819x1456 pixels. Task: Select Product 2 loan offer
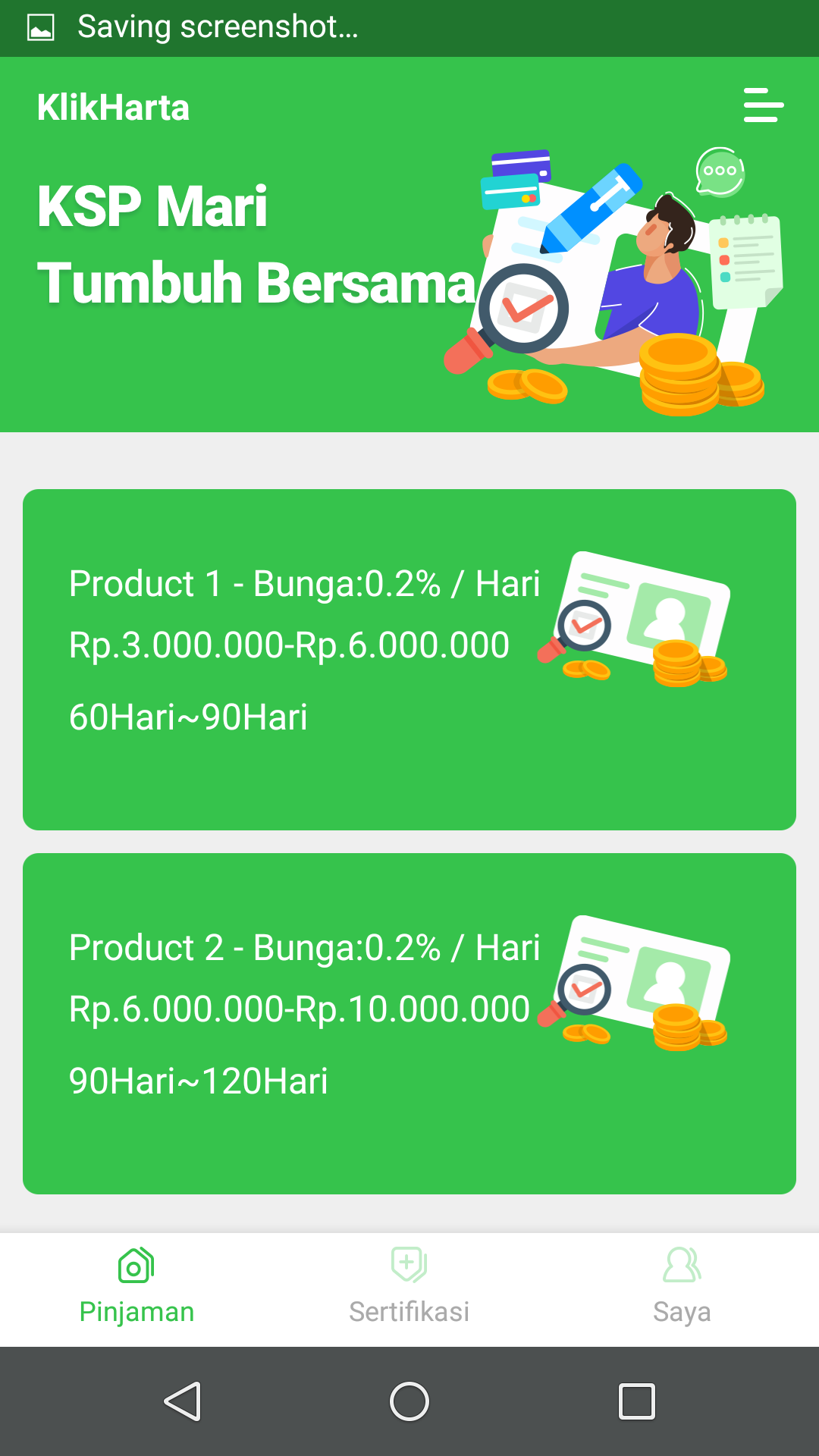coord(409,1023)
